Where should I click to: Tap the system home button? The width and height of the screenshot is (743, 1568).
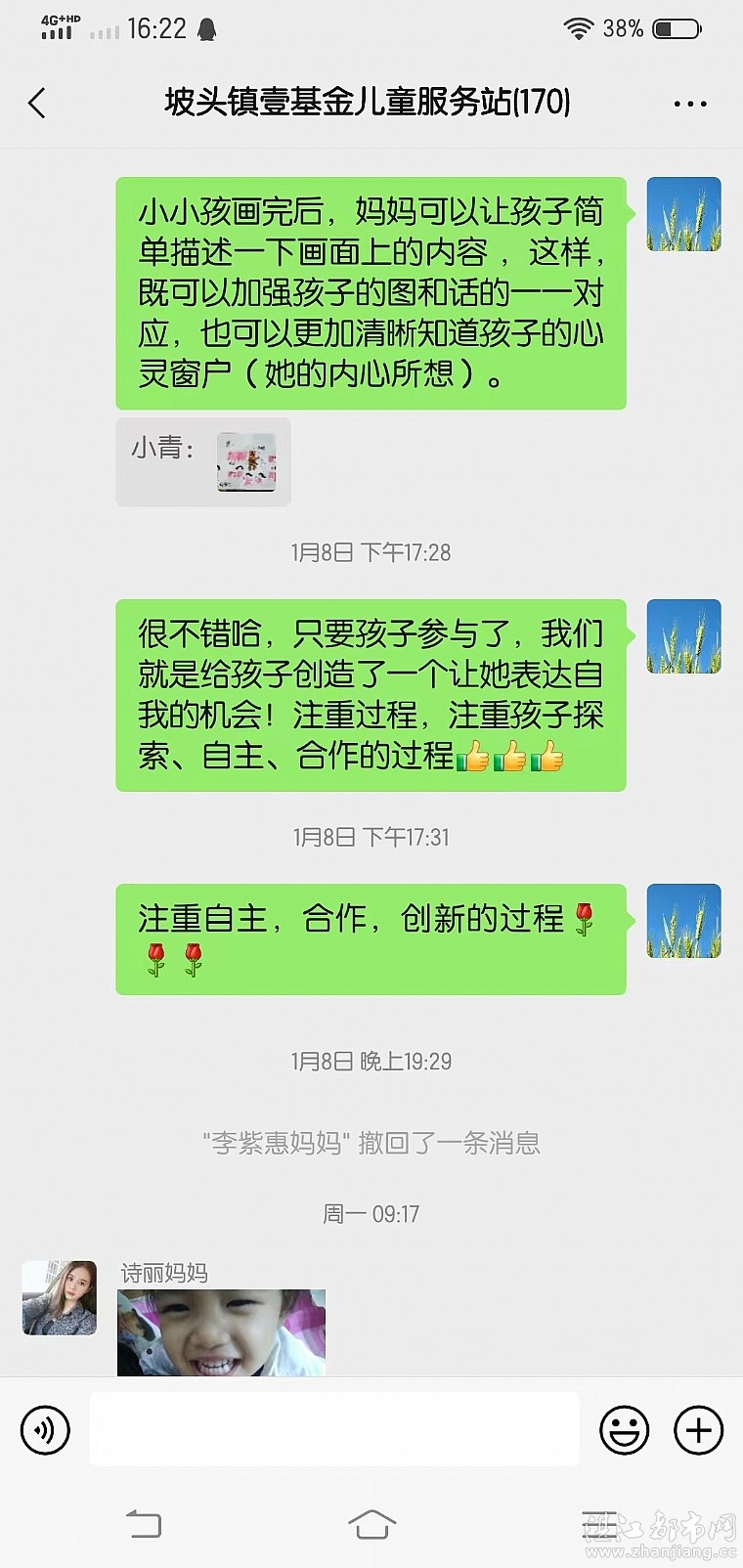point(371,1523)
